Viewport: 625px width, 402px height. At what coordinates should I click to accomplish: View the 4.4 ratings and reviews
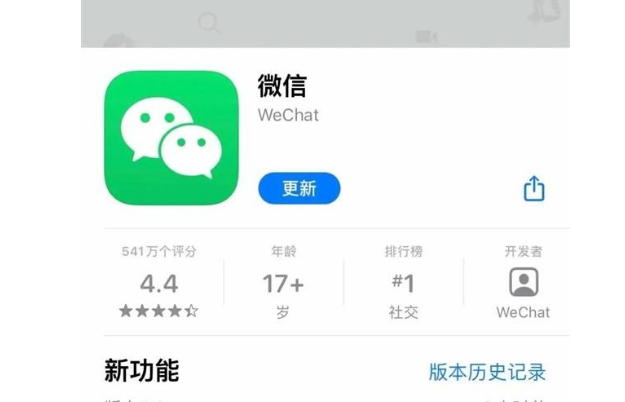[x=159, y=284]
